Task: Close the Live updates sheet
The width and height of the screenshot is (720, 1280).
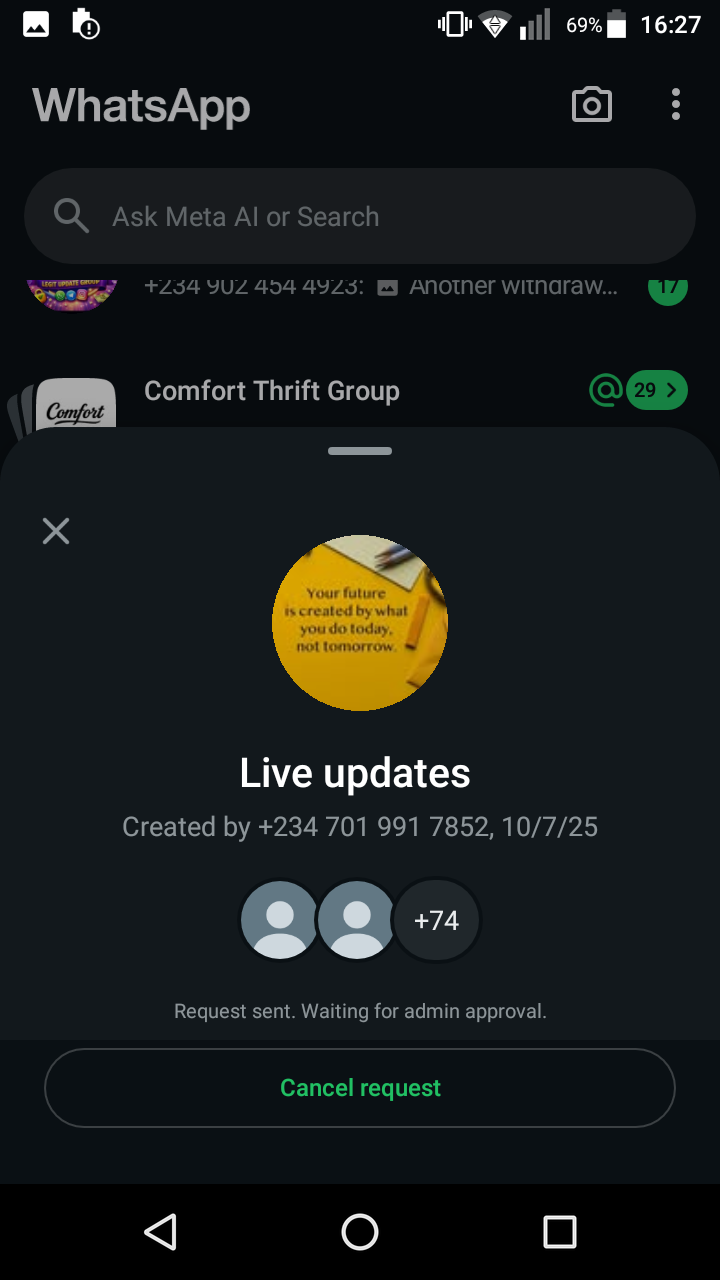Action: [x=56, y=531]
